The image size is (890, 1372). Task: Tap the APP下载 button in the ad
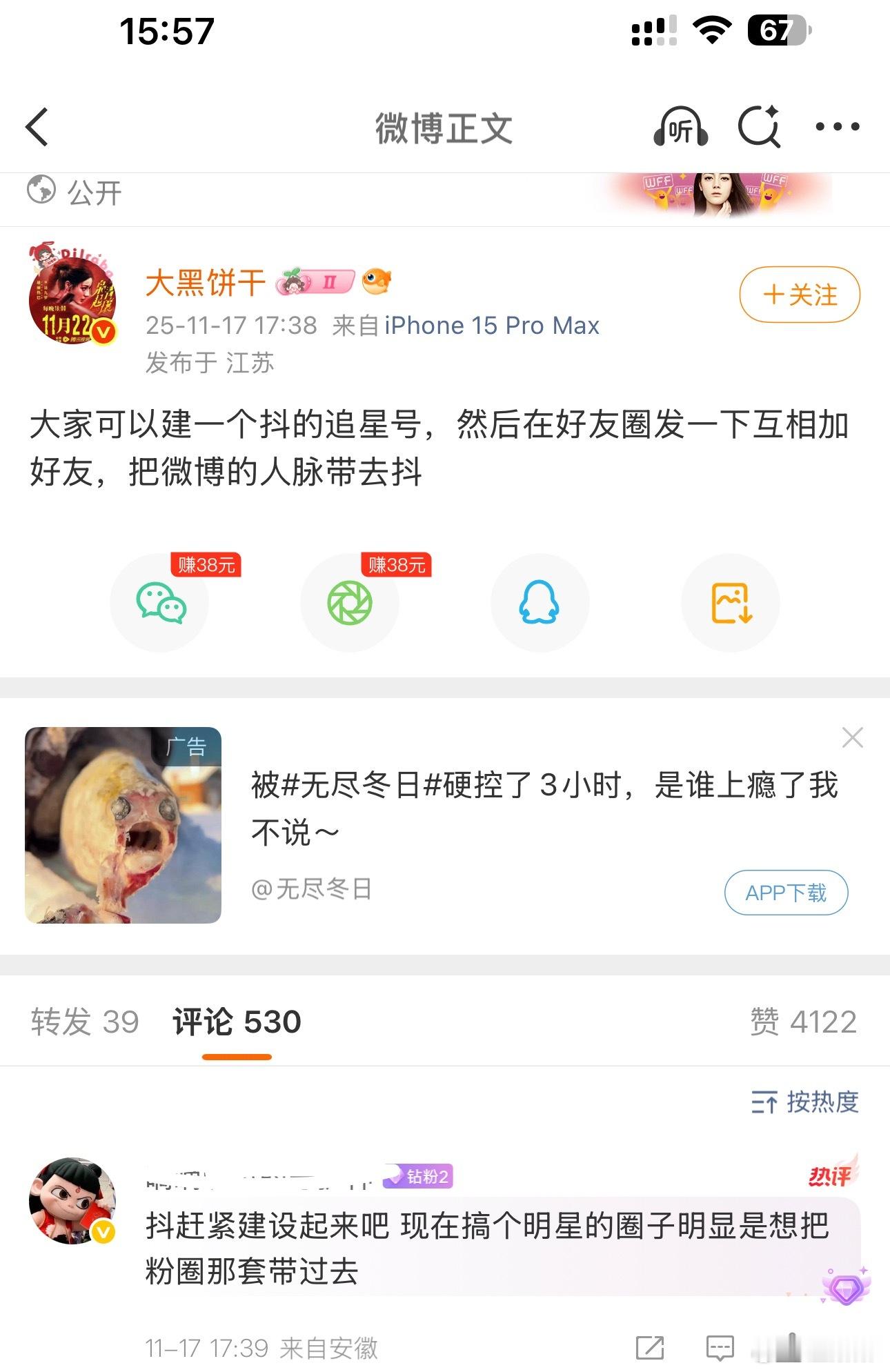[786, 892]
